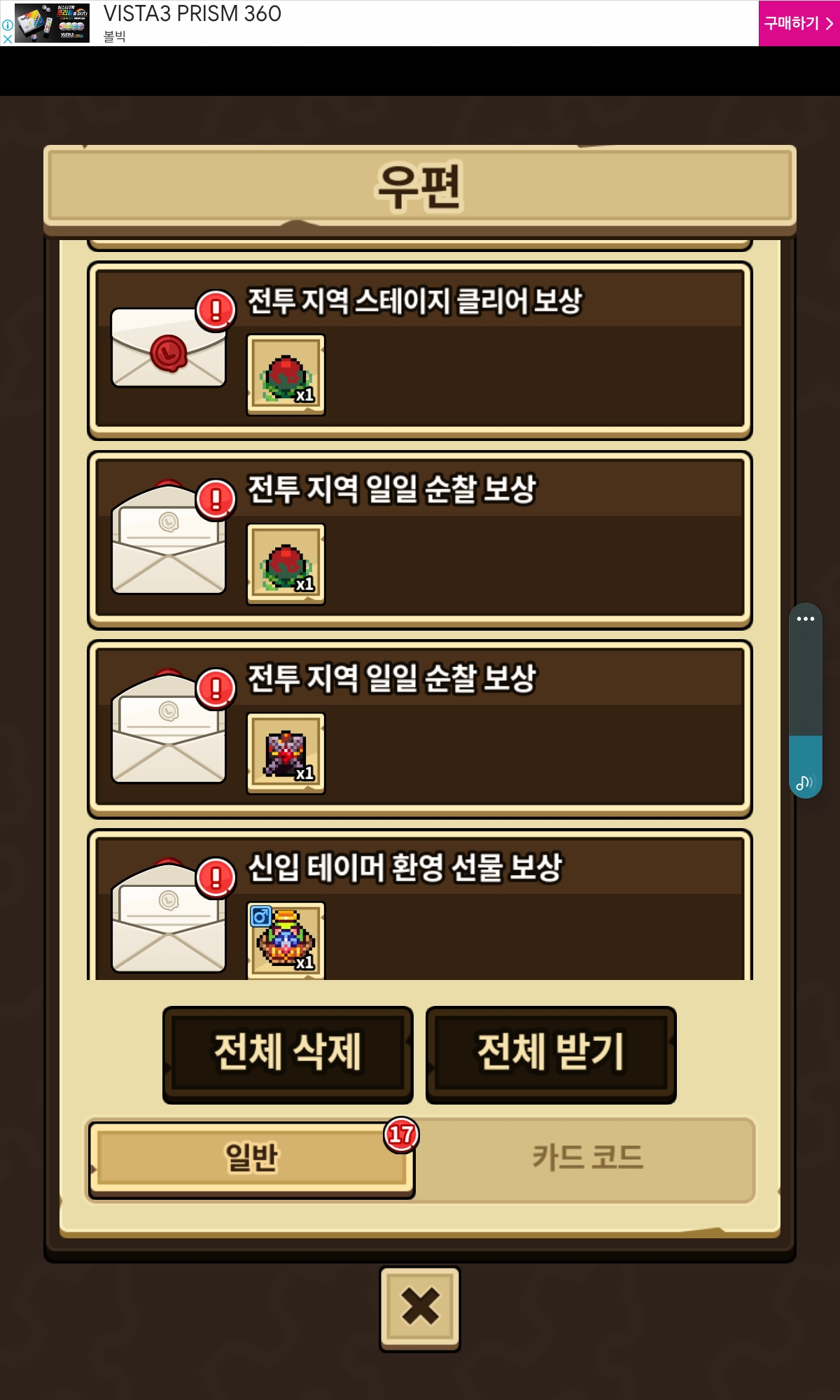Close the 우편 mailbox window
Screen dimensions: 840x1400
(x=420, y=1308)
